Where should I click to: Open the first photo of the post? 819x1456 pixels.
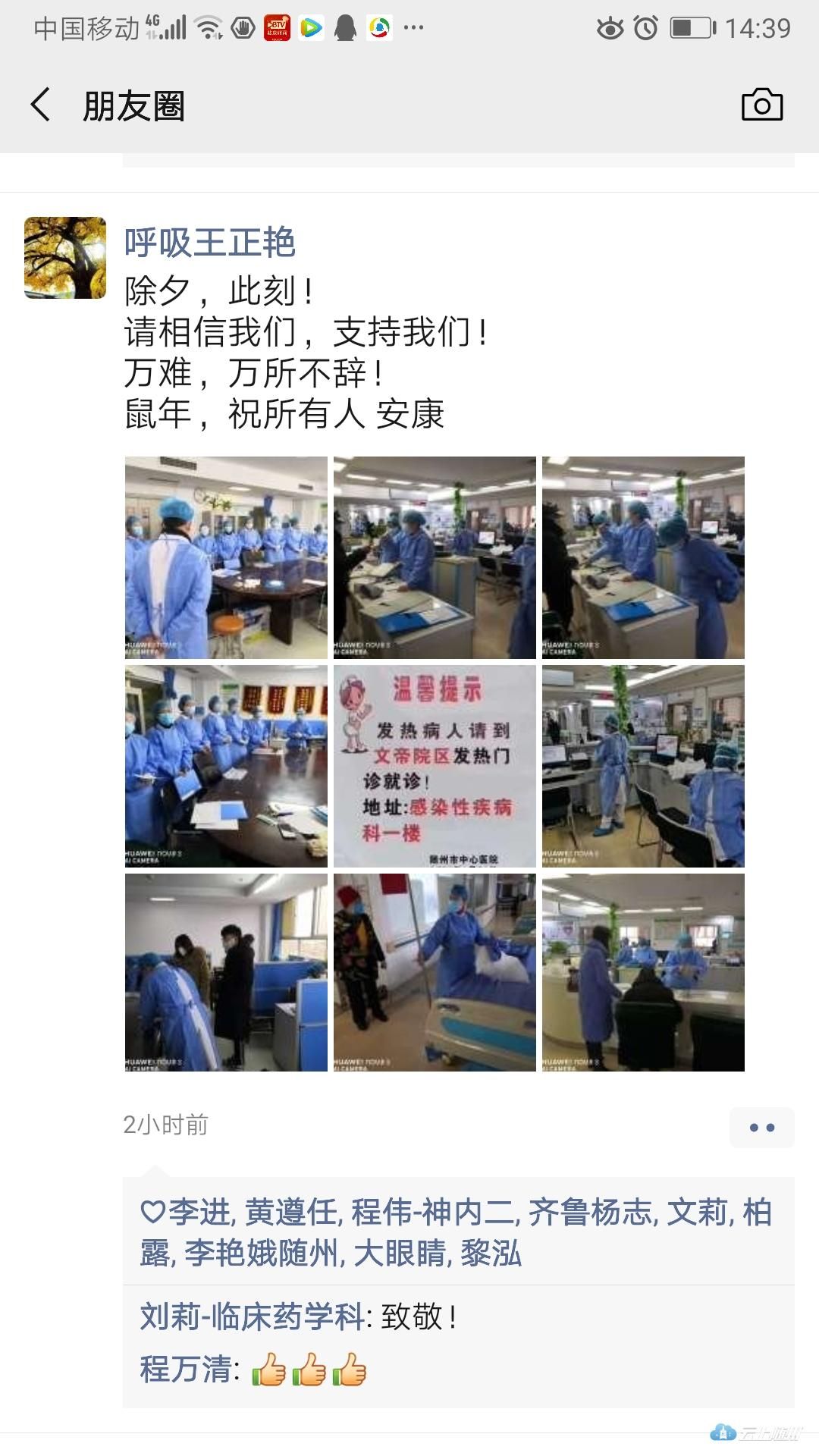click(226, 557)
